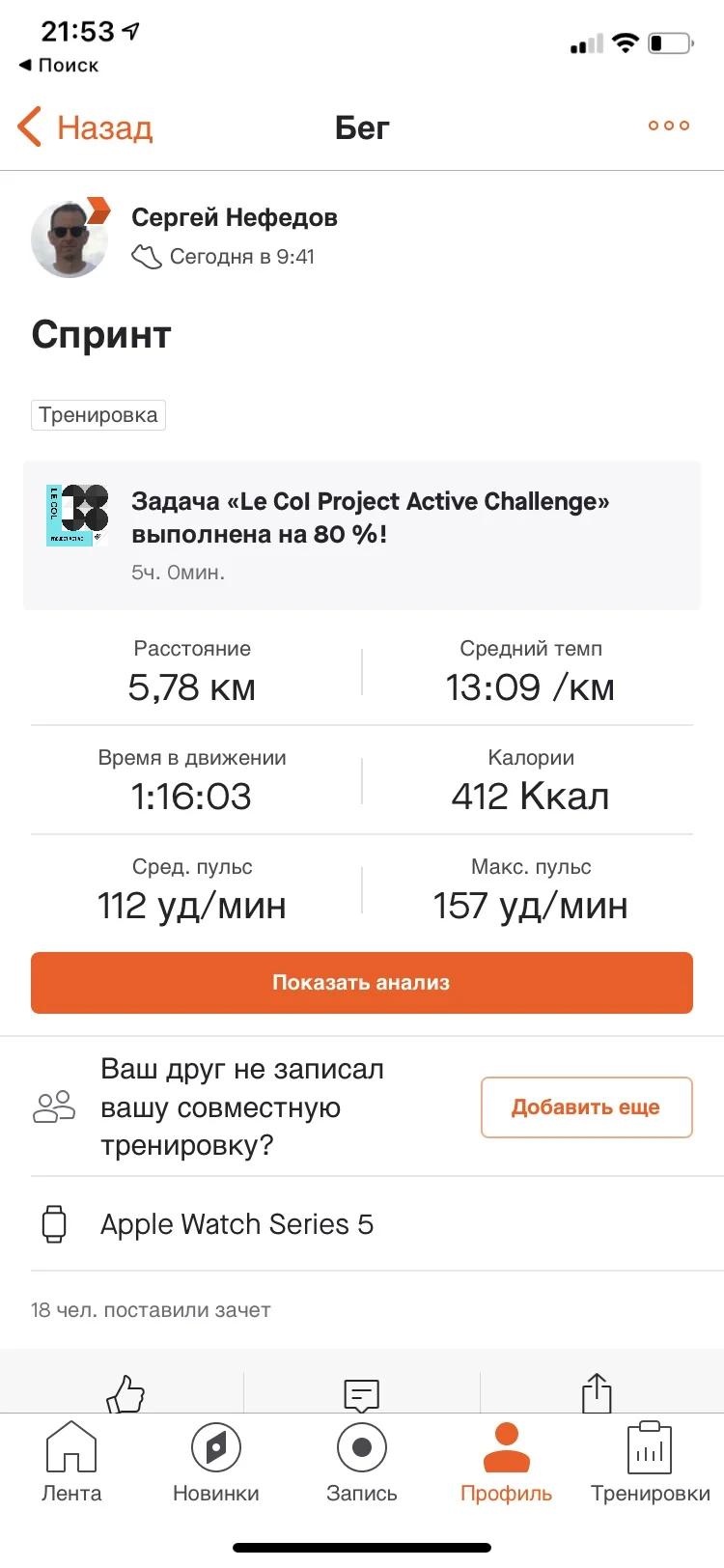The width and height of the screenshot is (724, 1568).
Task: Open the Запись tab
Action: tap(362, 1462)
